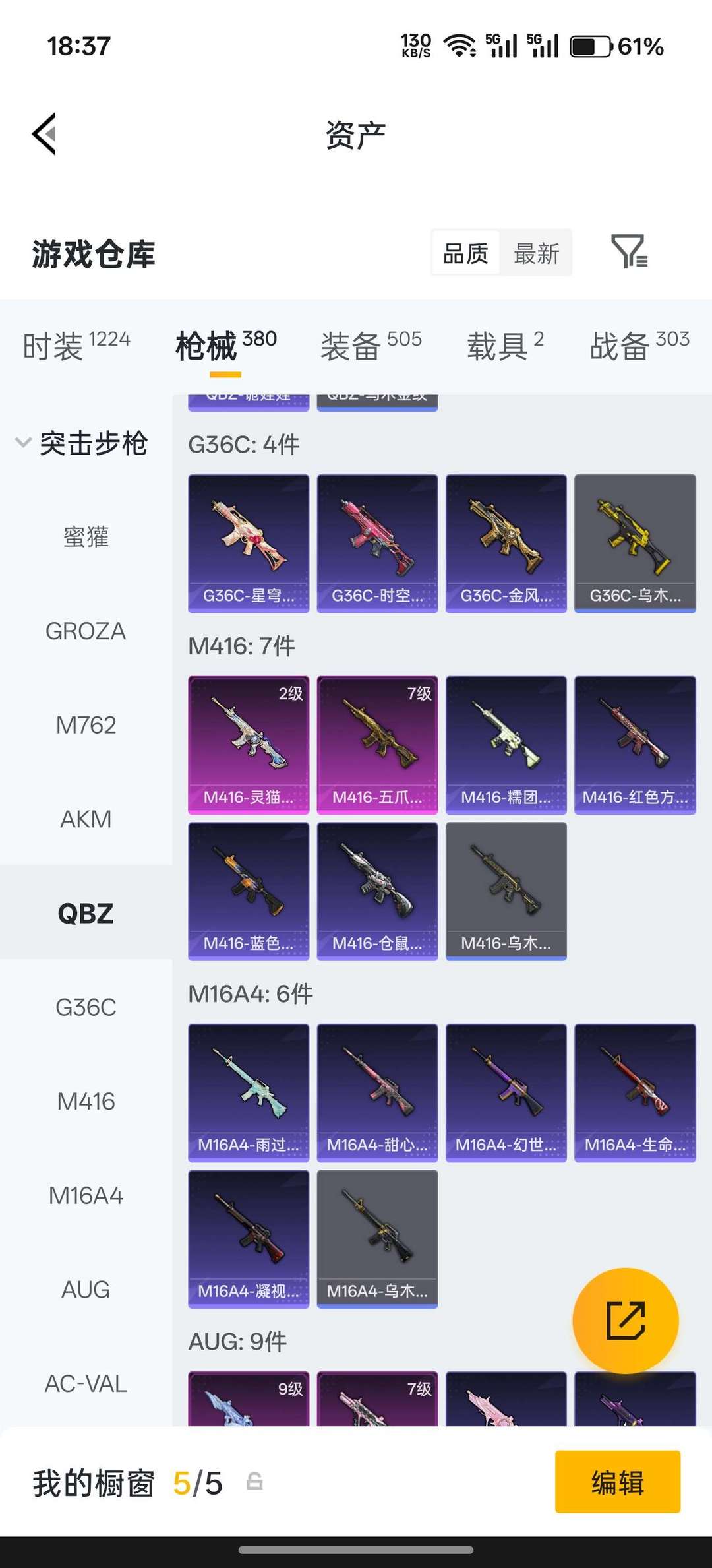Switch to the 装备 tab
This screenshot has width=712, height=1568.
tap(371, 345)
